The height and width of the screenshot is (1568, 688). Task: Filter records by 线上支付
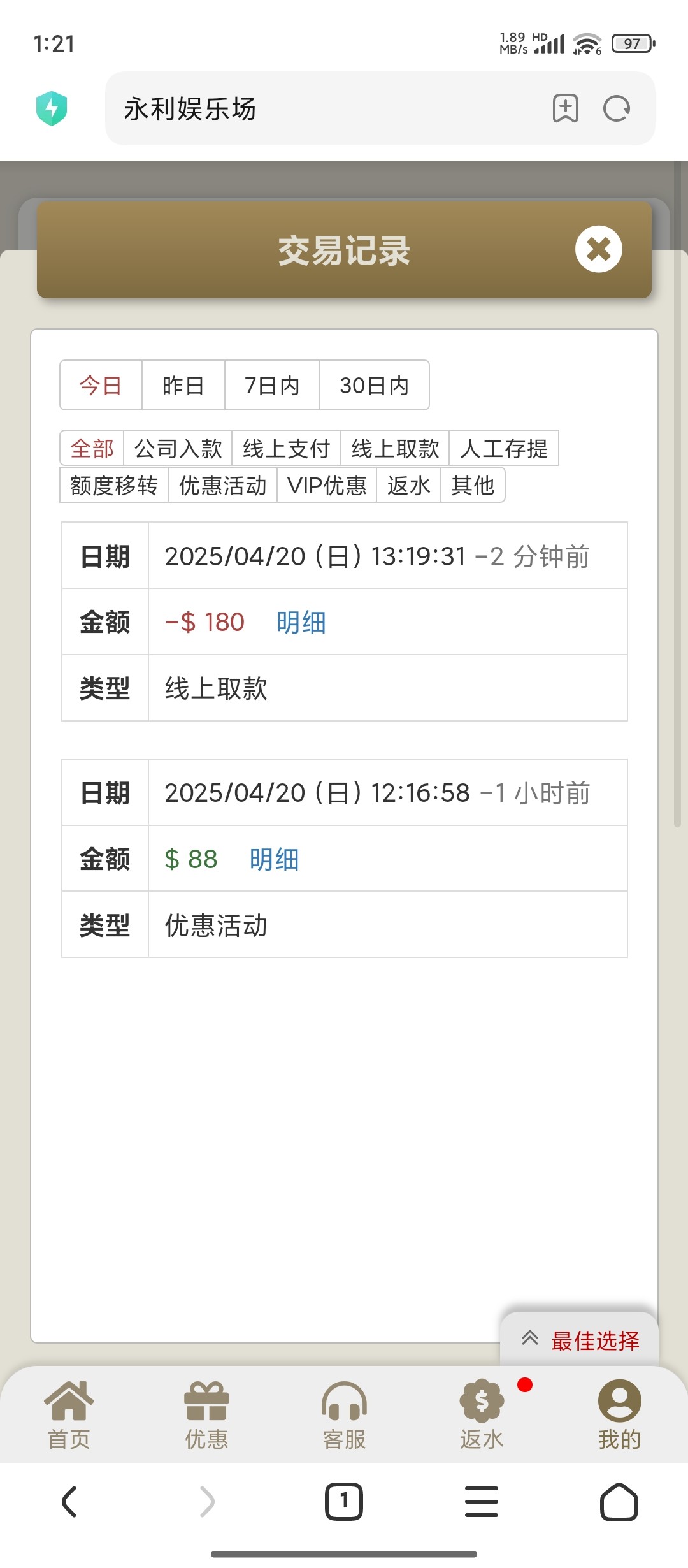coord(287,448)
